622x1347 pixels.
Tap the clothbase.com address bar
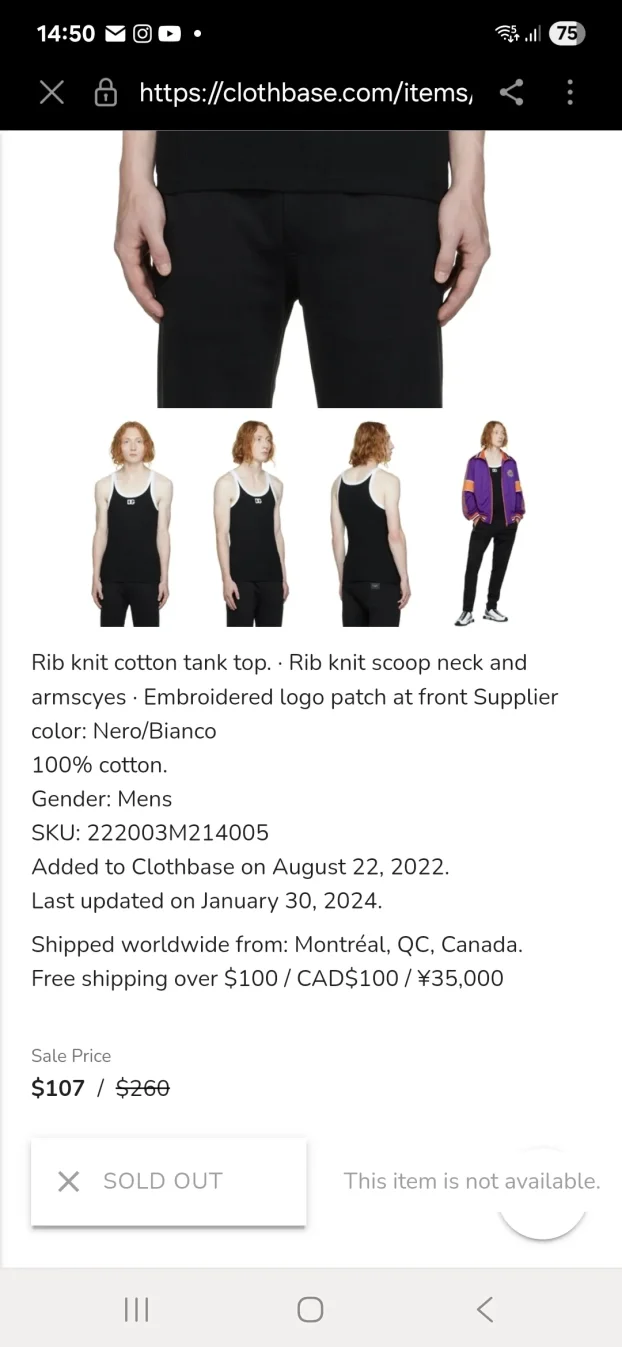pyautogui.click(x=305, y=93)
